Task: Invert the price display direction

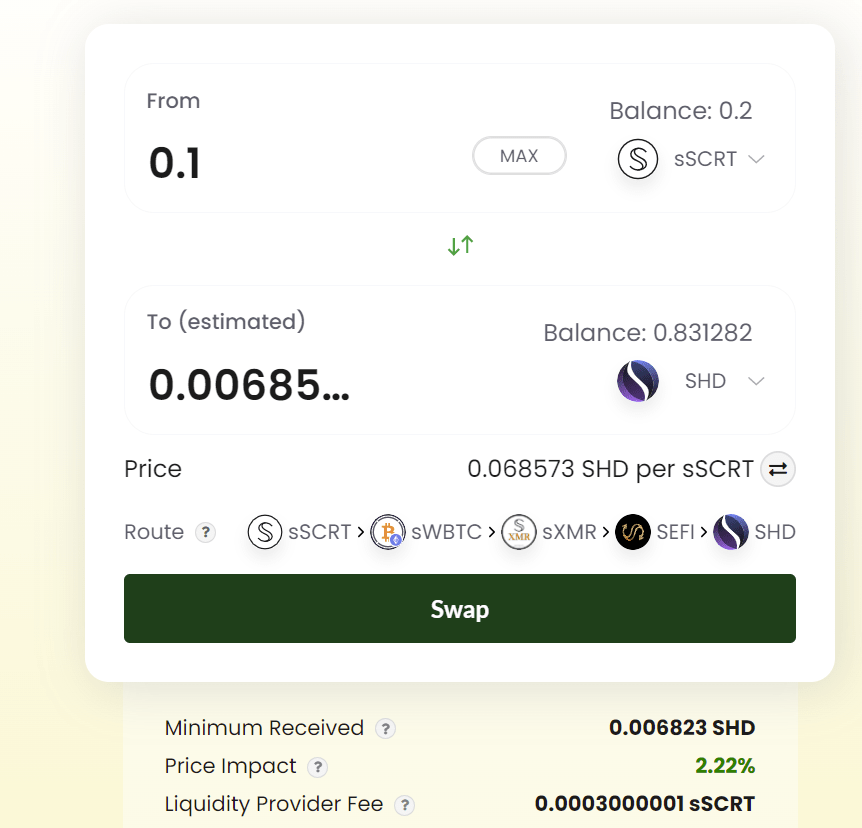Action: [x=778, y=469]
